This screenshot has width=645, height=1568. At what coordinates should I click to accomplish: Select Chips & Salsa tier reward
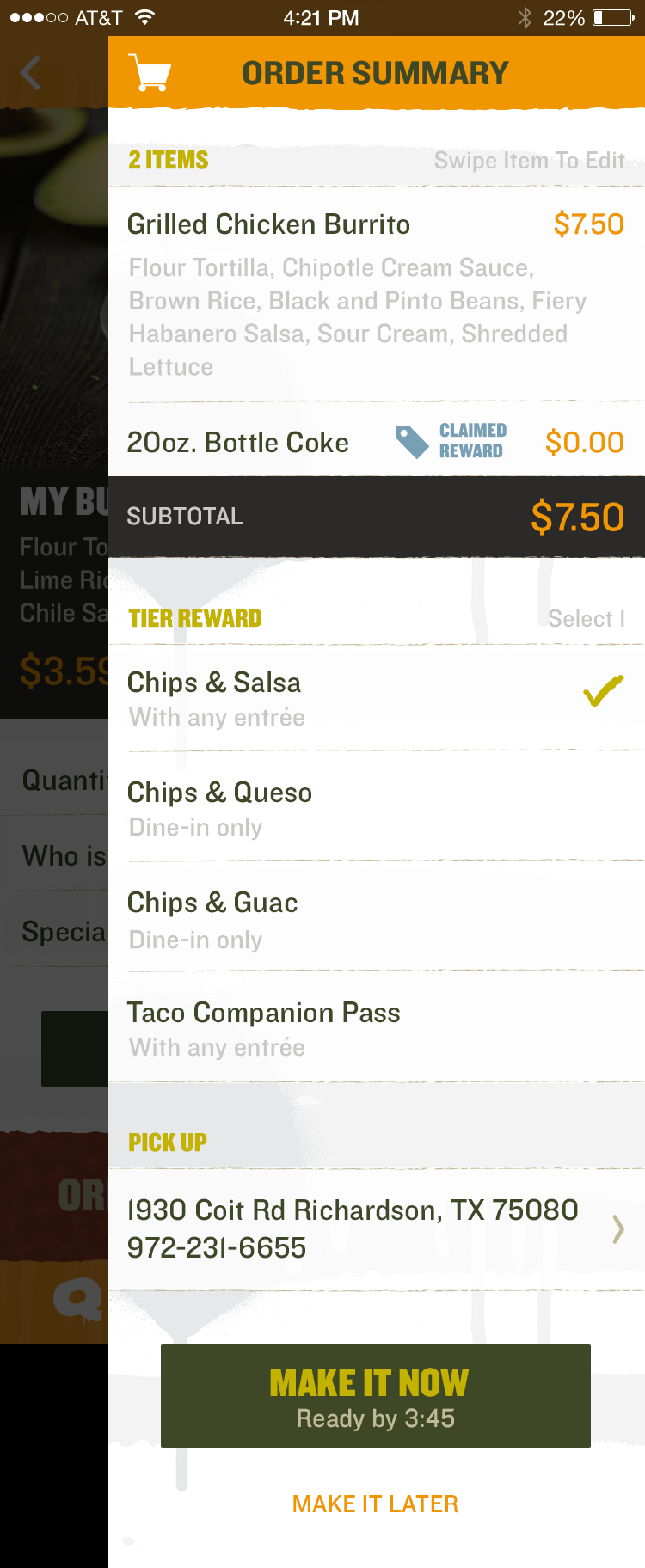(377, 698)
